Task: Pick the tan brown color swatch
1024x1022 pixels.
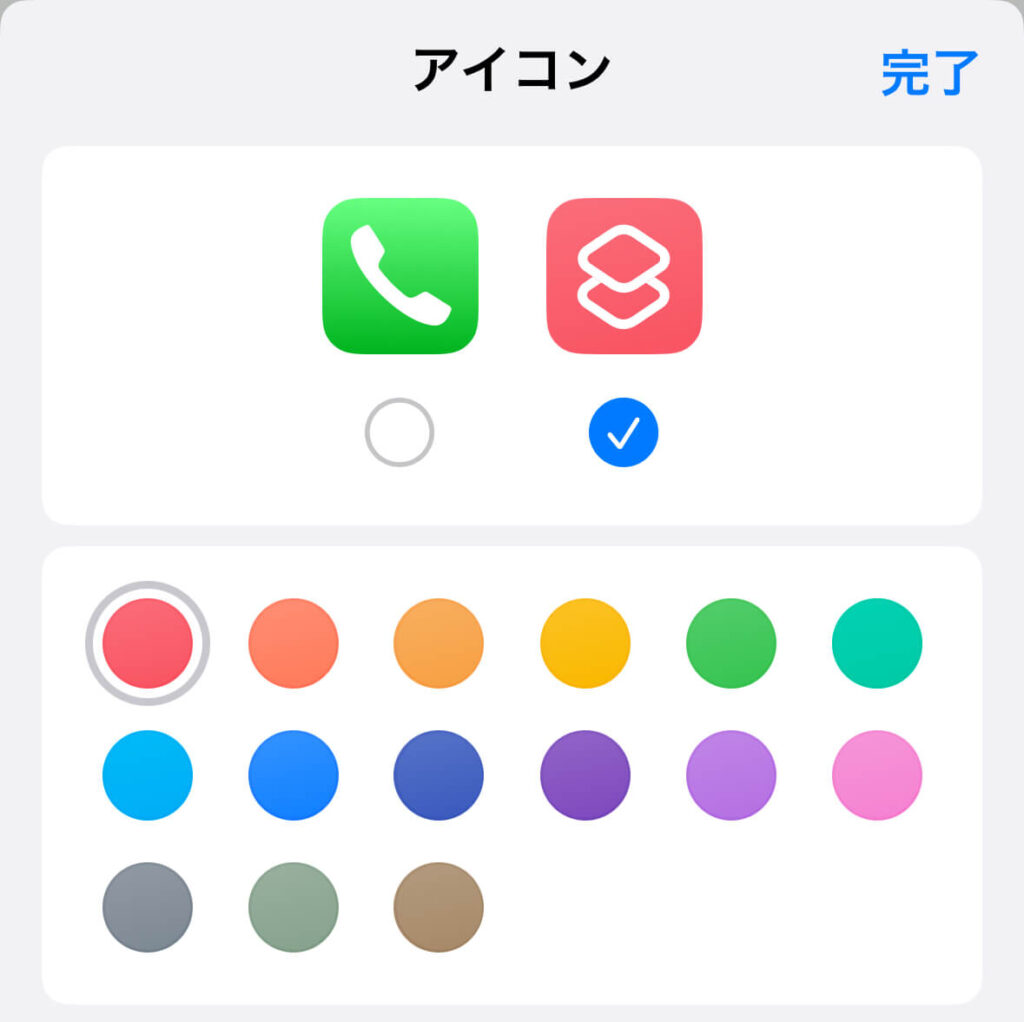Action: (x=438, y=907)
